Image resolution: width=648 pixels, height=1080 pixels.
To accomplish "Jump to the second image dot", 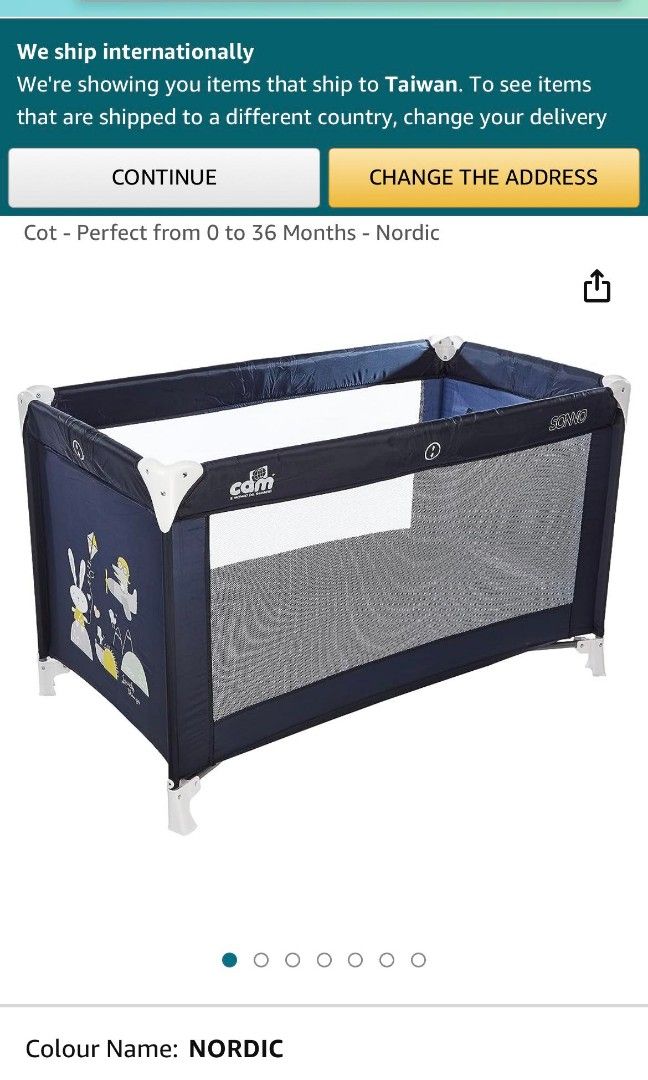I will pyautogui.click(x=261, y=960).
